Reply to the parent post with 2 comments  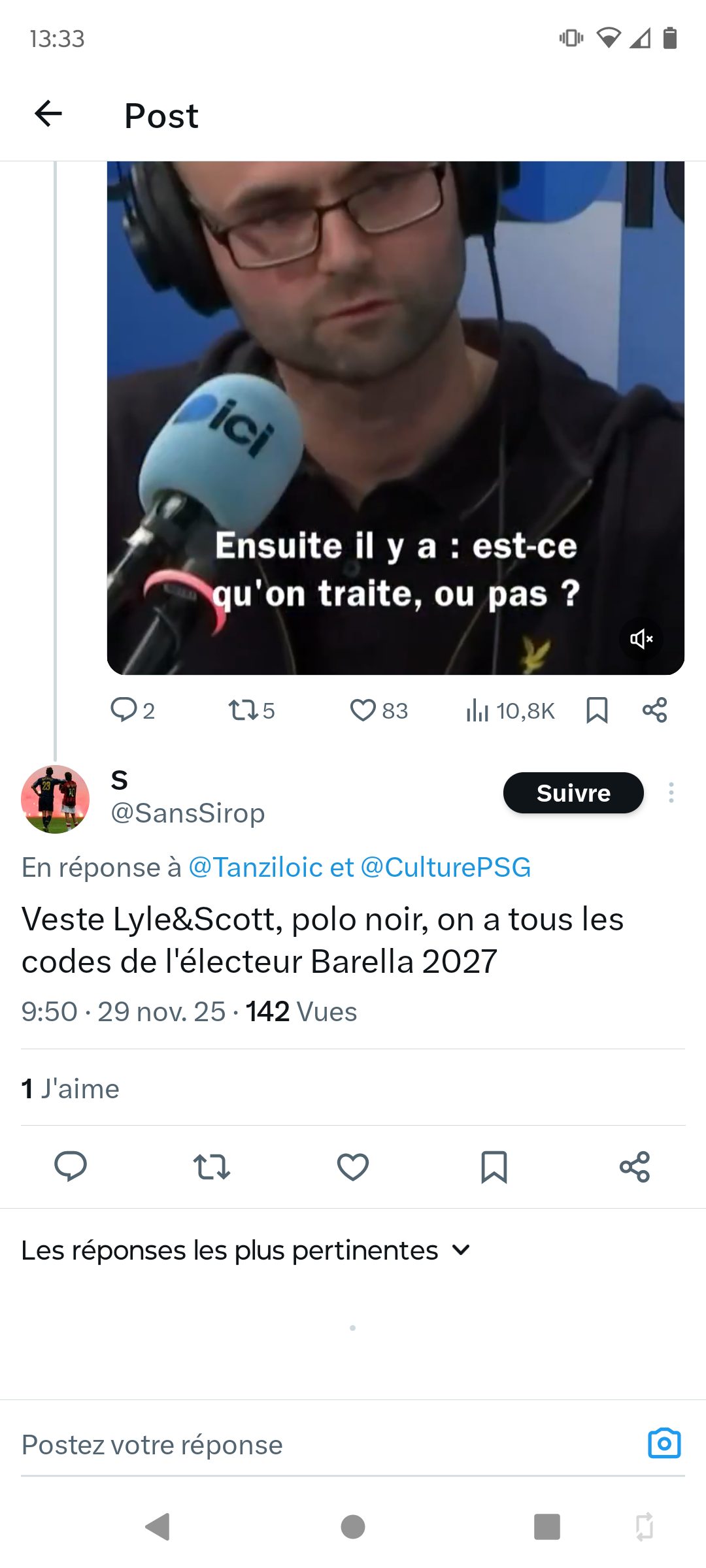pyautogui.click(x=133, y=710)
